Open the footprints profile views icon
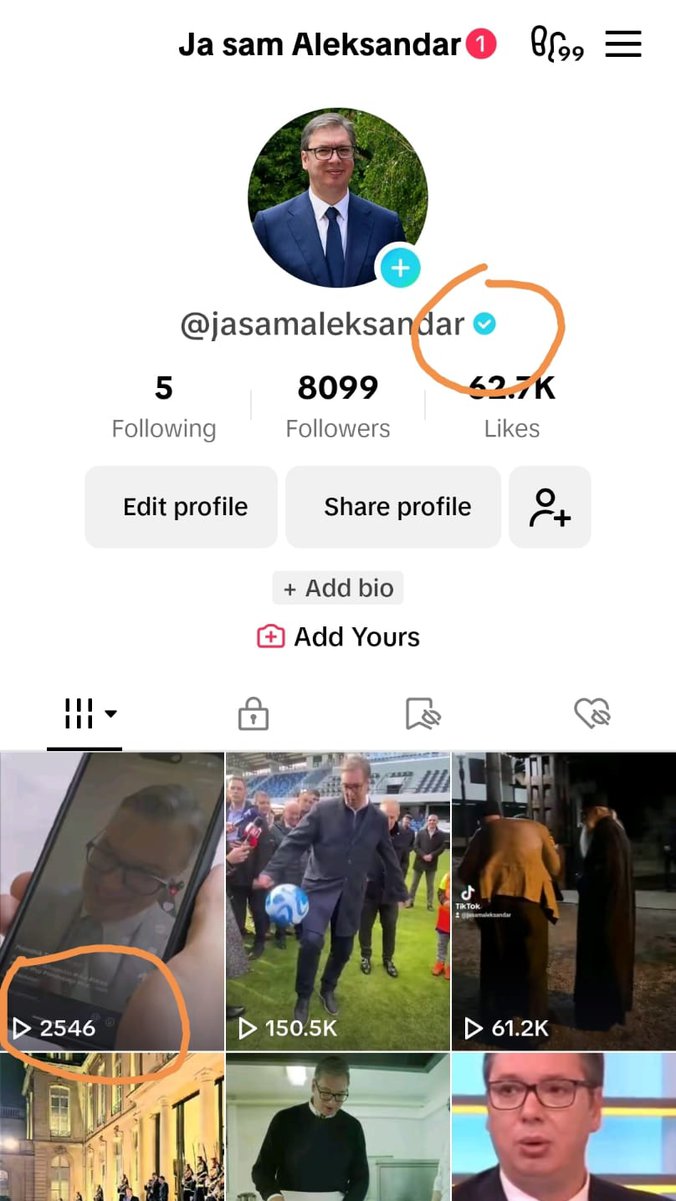676x1201 pixels. coord(556,44)
